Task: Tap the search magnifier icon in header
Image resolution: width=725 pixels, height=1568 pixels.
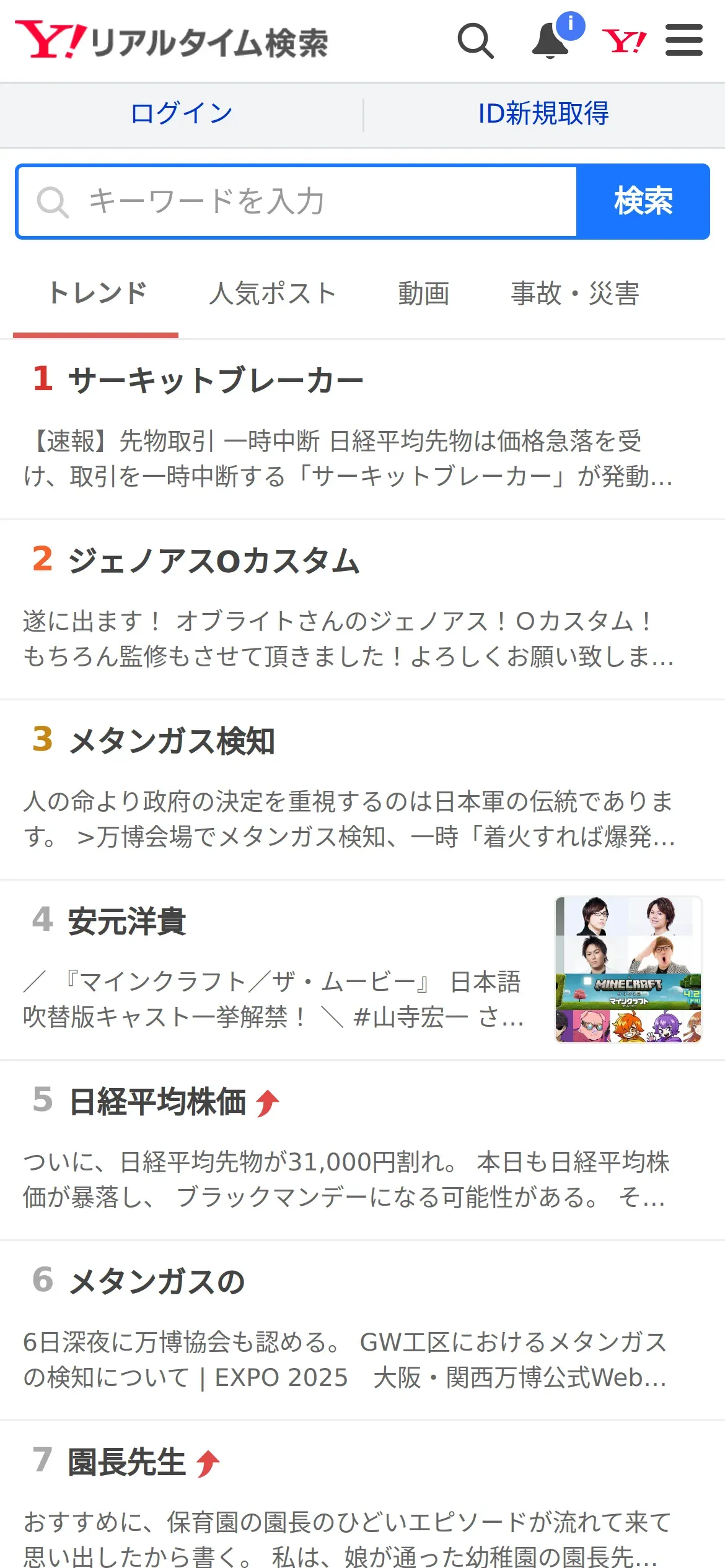Action: (475, 41)
